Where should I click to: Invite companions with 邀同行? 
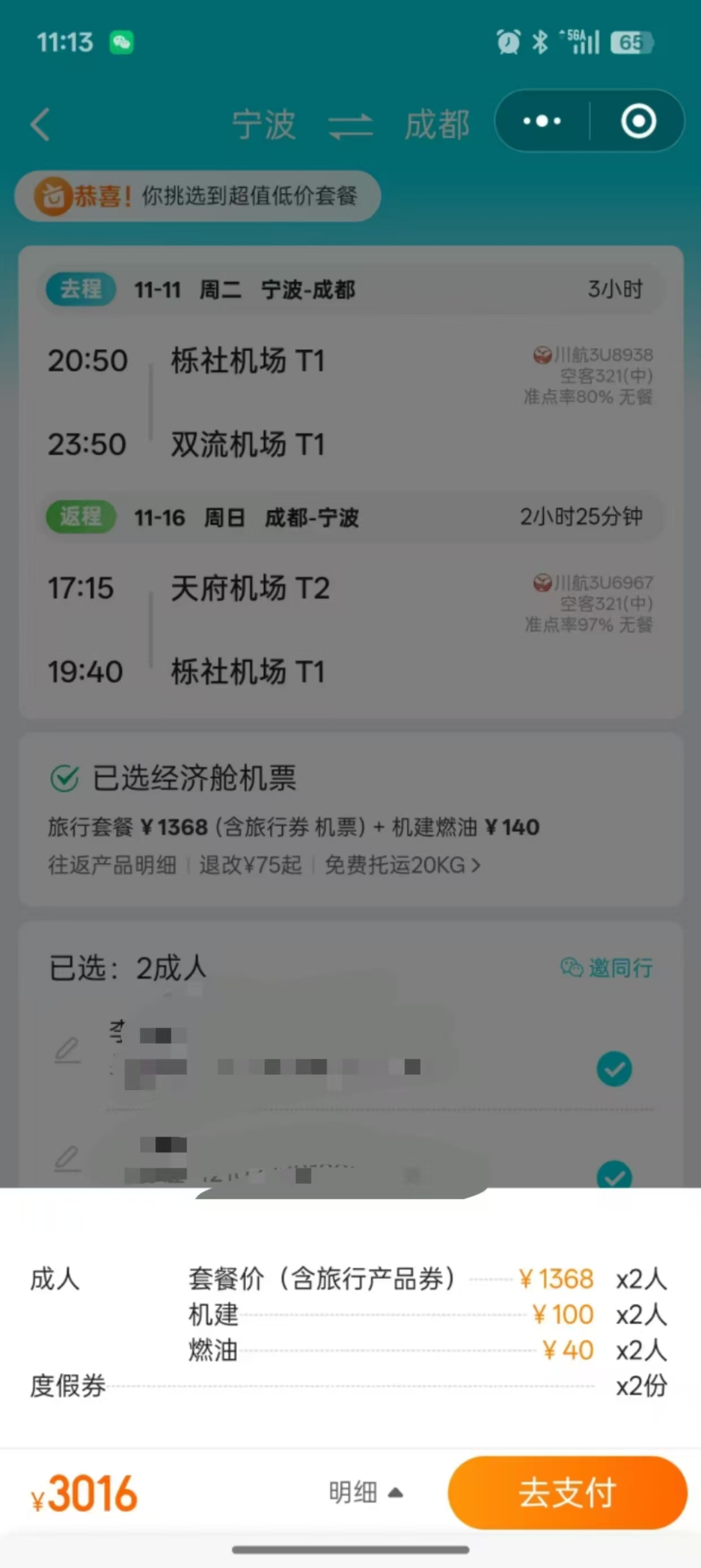[x=607, y=967]
